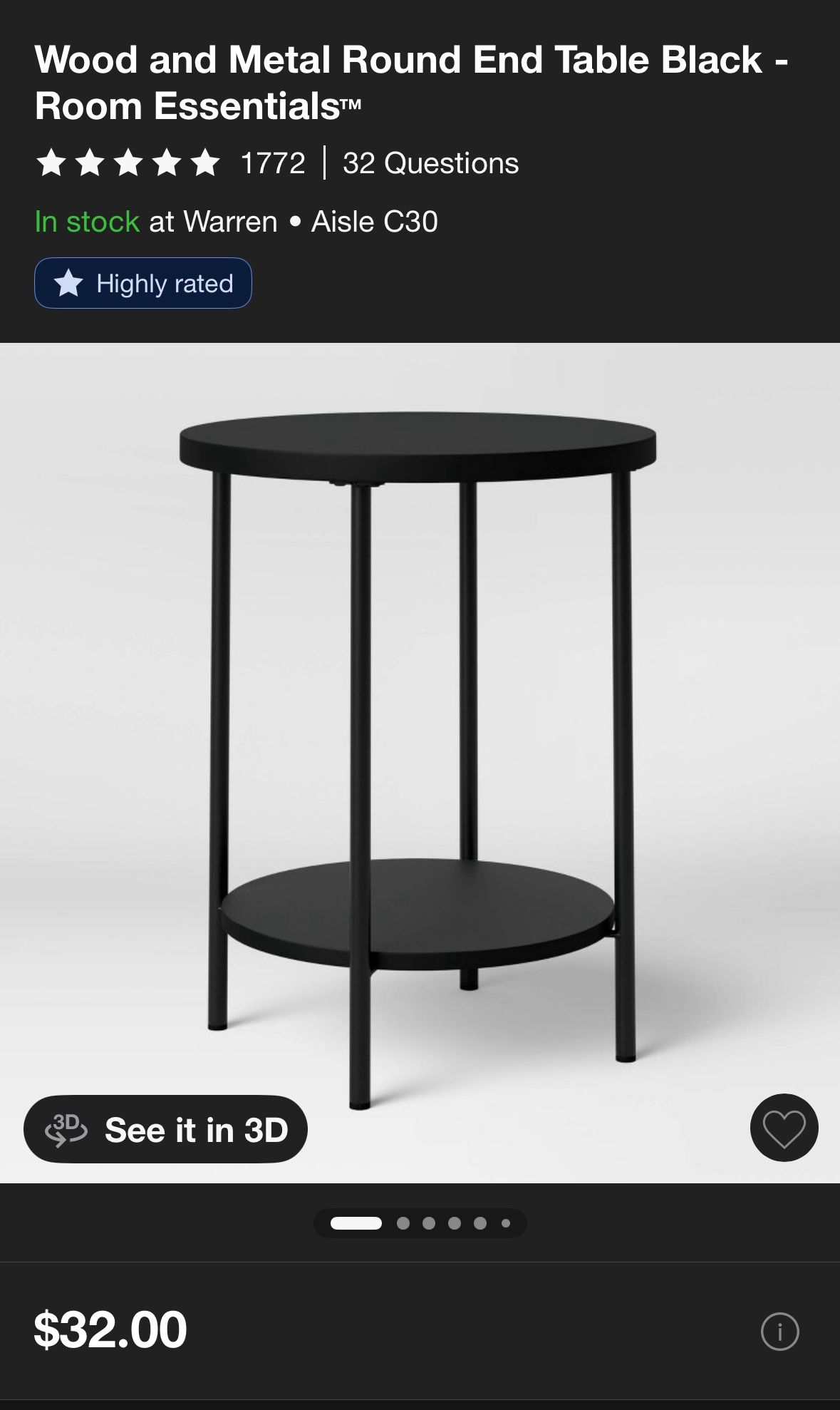Viewport: 840px width, 1410px height.
Task: Select the second carousel dot indicator
Action: pos(402,1223)
